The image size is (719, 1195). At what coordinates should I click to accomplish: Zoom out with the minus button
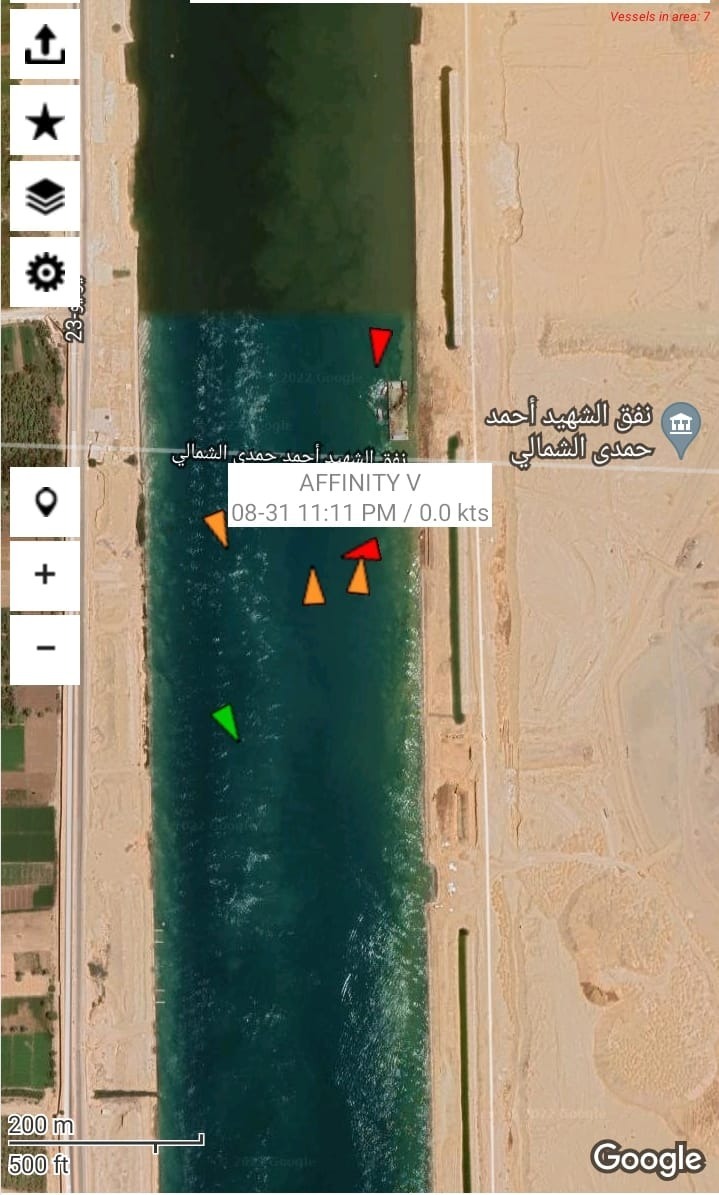click(45, 649)
